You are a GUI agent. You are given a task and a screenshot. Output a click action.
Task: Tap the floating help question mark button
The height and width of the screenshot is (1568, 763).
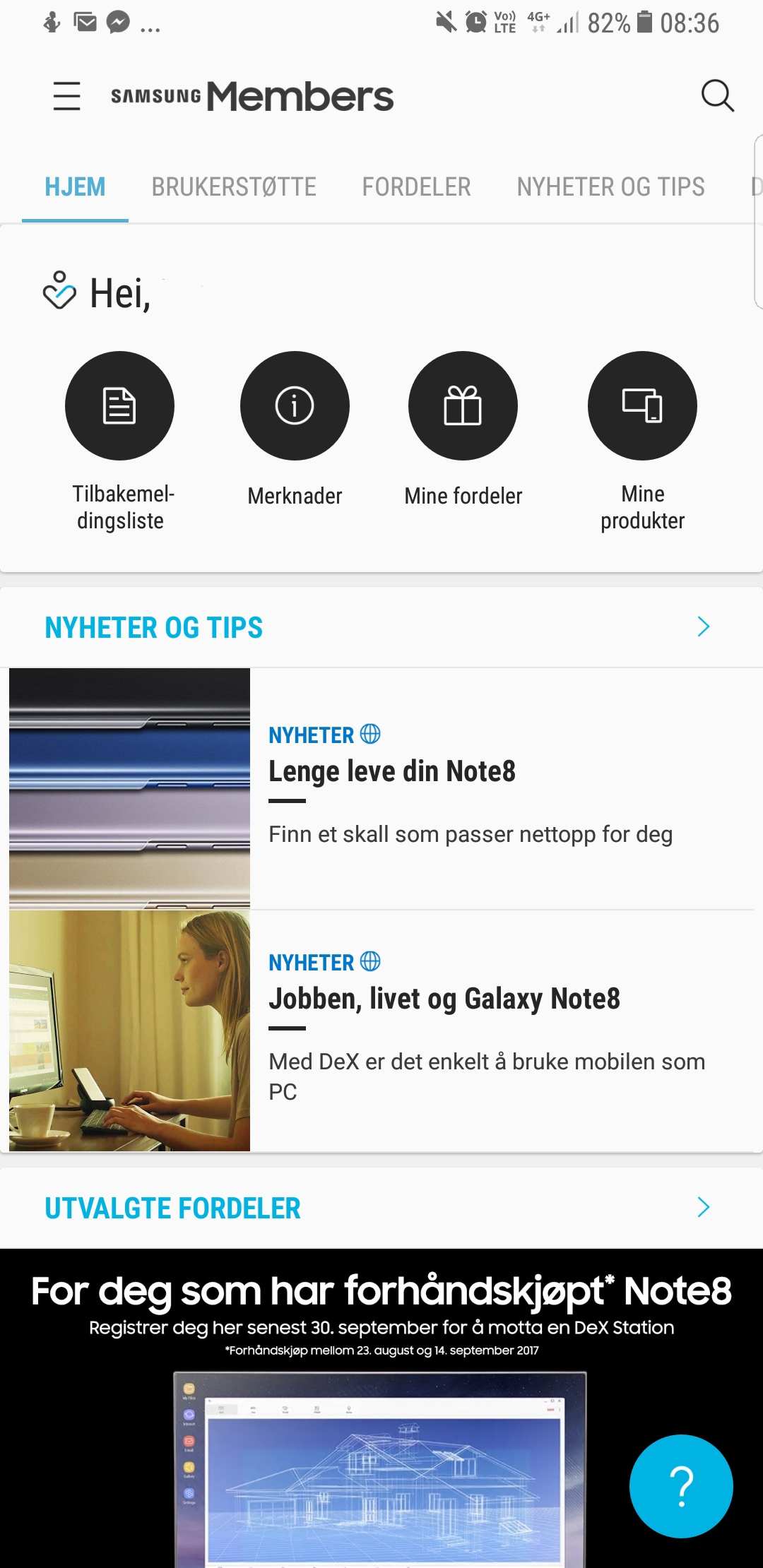pos(681,1486)
